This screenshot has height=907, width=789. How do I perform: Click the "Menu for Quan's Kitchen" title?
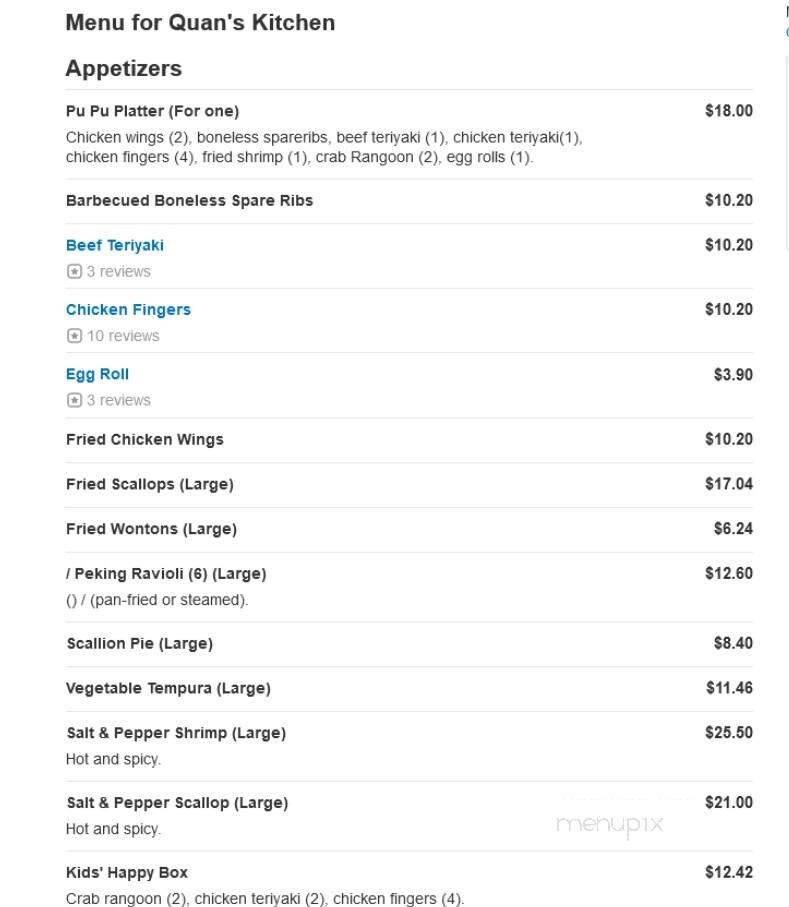coord(200,22)
